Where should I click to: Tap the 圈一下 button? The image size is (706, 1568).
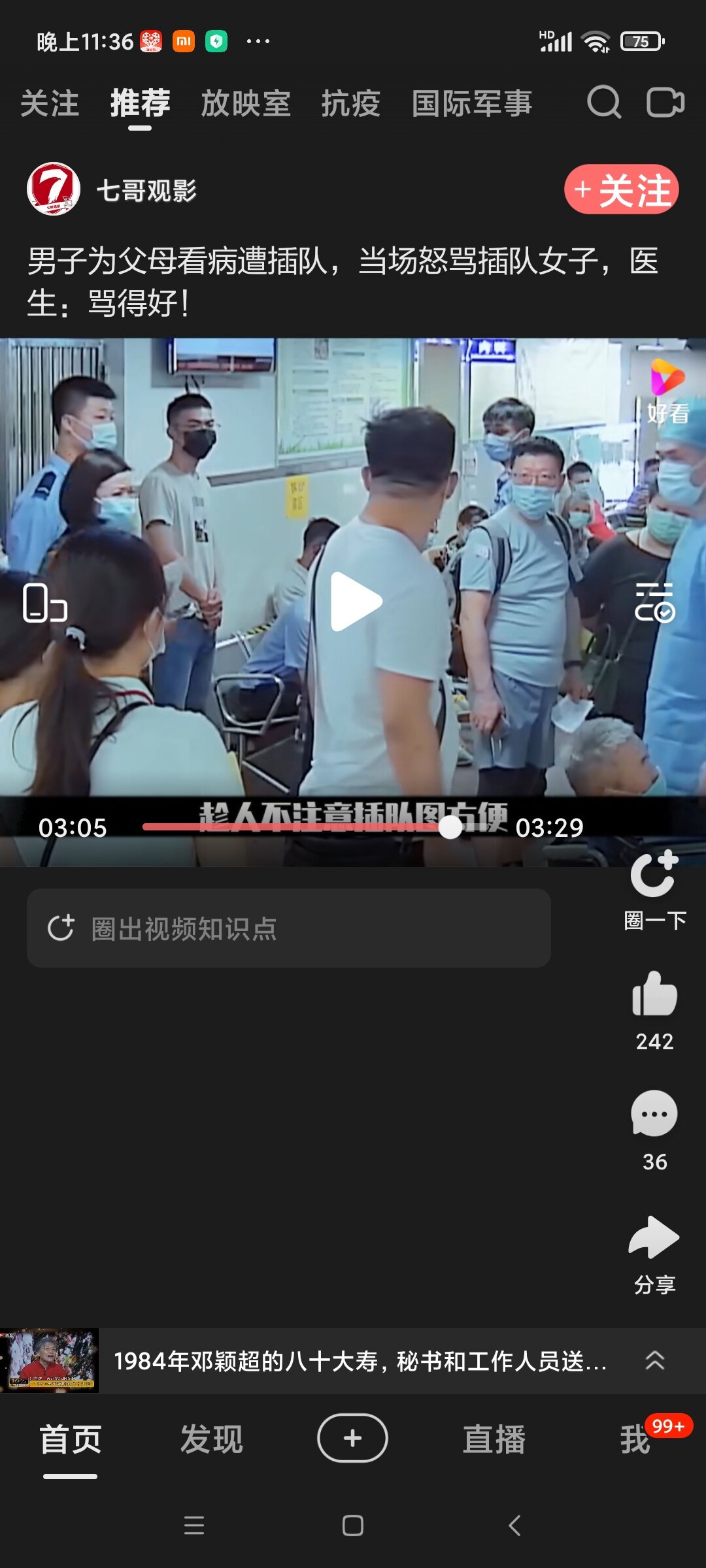(x=654, y=889)
